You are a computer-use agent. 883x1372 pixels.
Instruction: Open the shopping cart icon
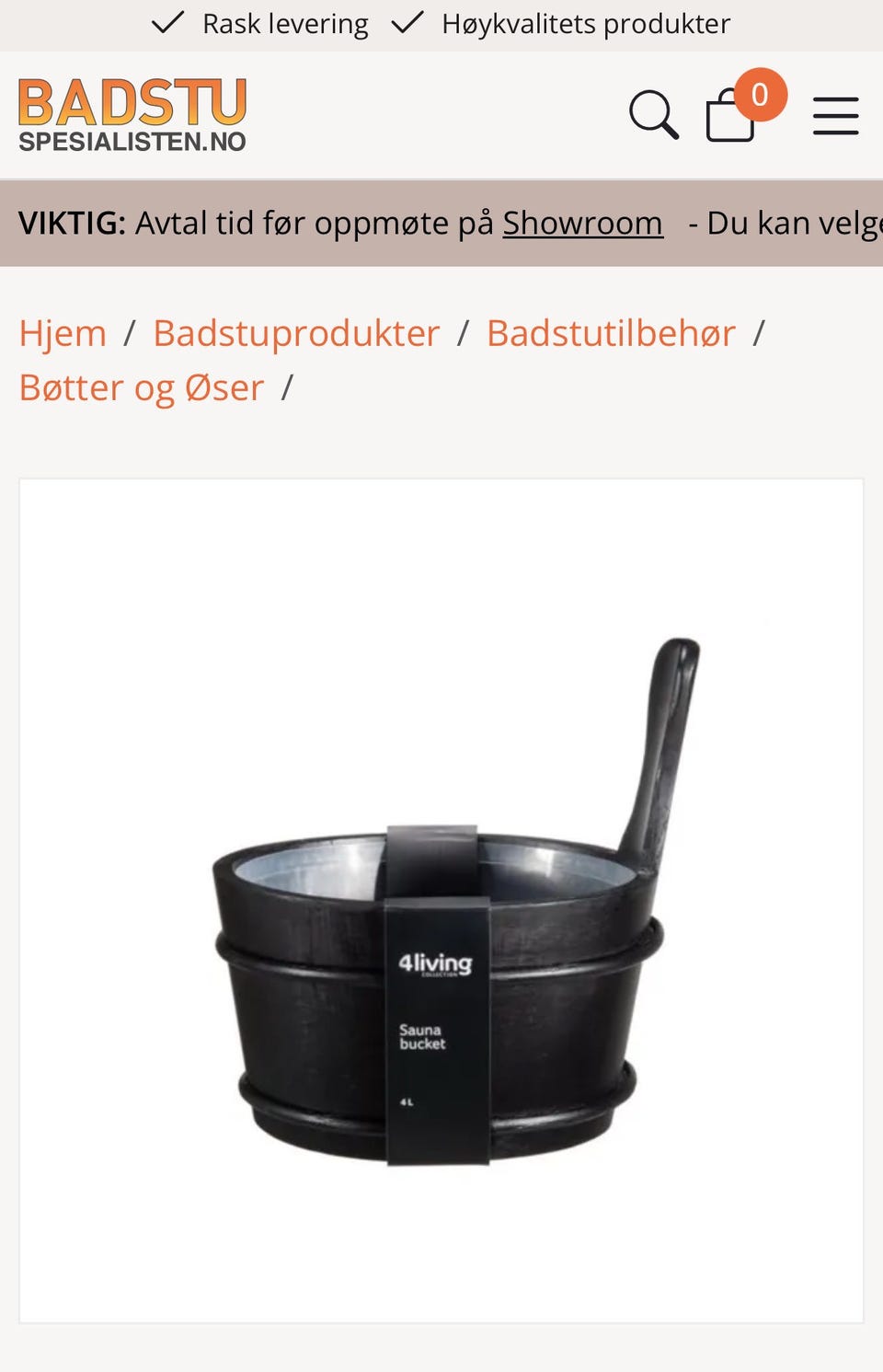pos(731,117)
